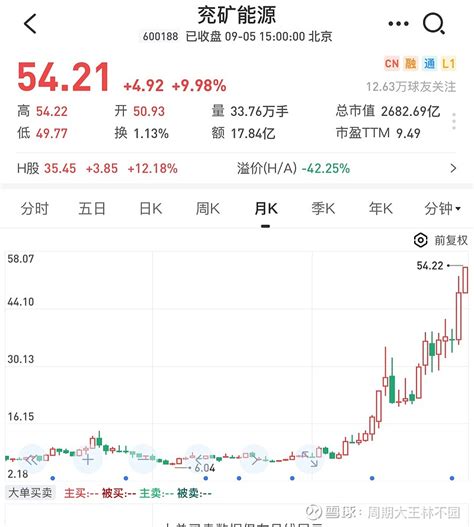Select the 日K chart tab
The image size is (474, 527).
pyautogui.click(x=151, y=208)
